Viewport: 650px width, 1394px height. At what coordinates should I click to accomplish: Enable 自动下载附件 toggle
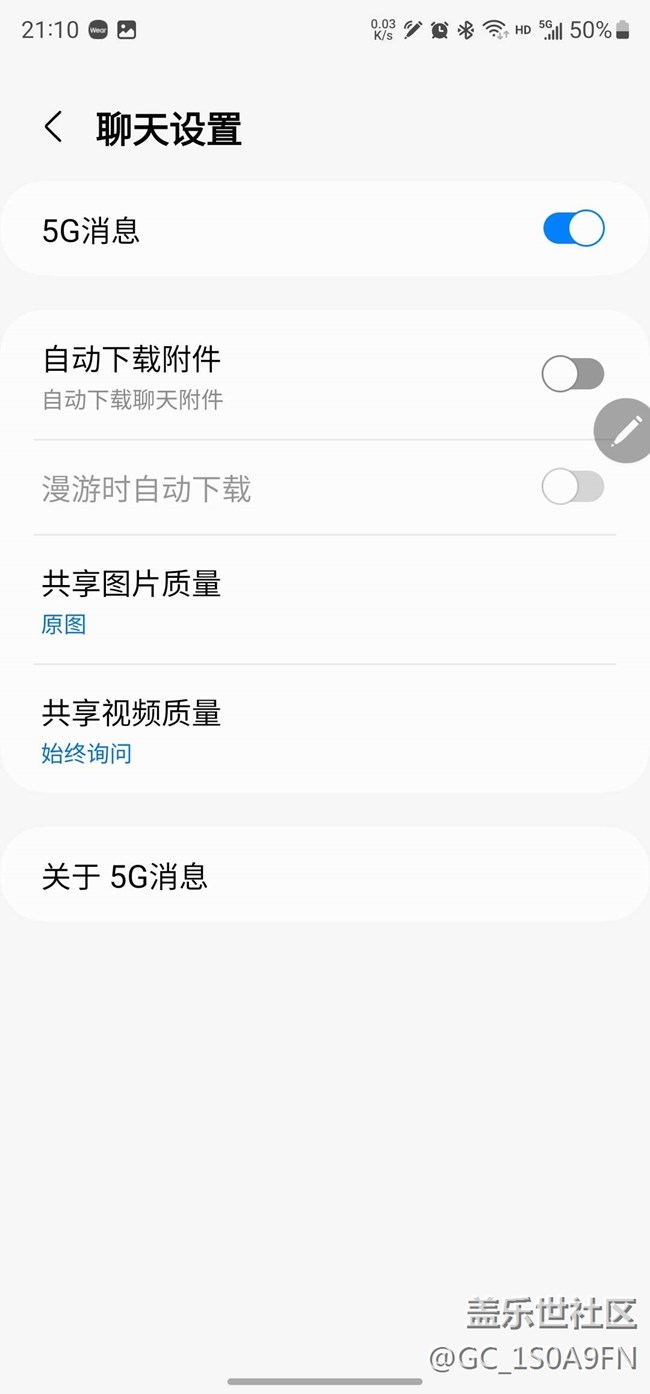coord(573,375)
